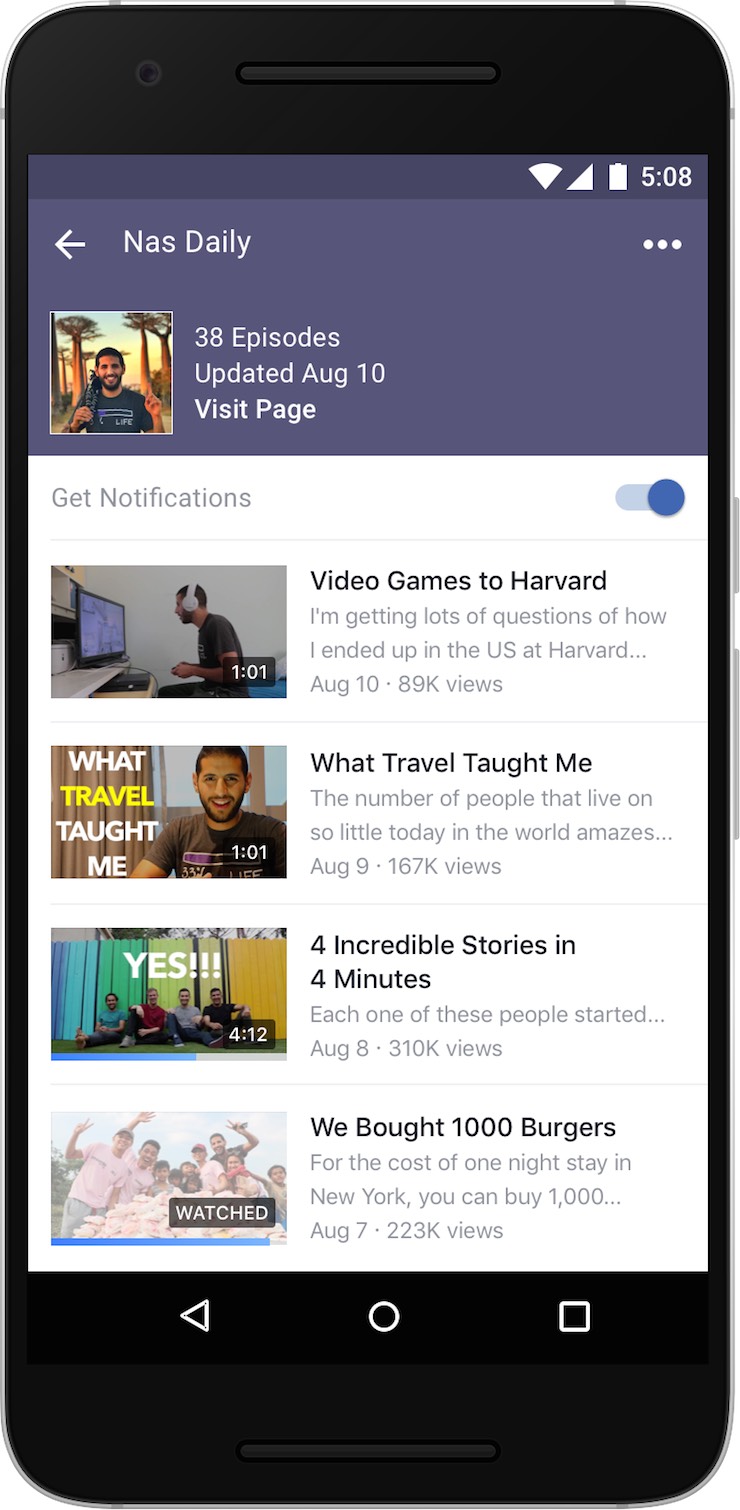Tap the Nas Daily profile picture

111,373
